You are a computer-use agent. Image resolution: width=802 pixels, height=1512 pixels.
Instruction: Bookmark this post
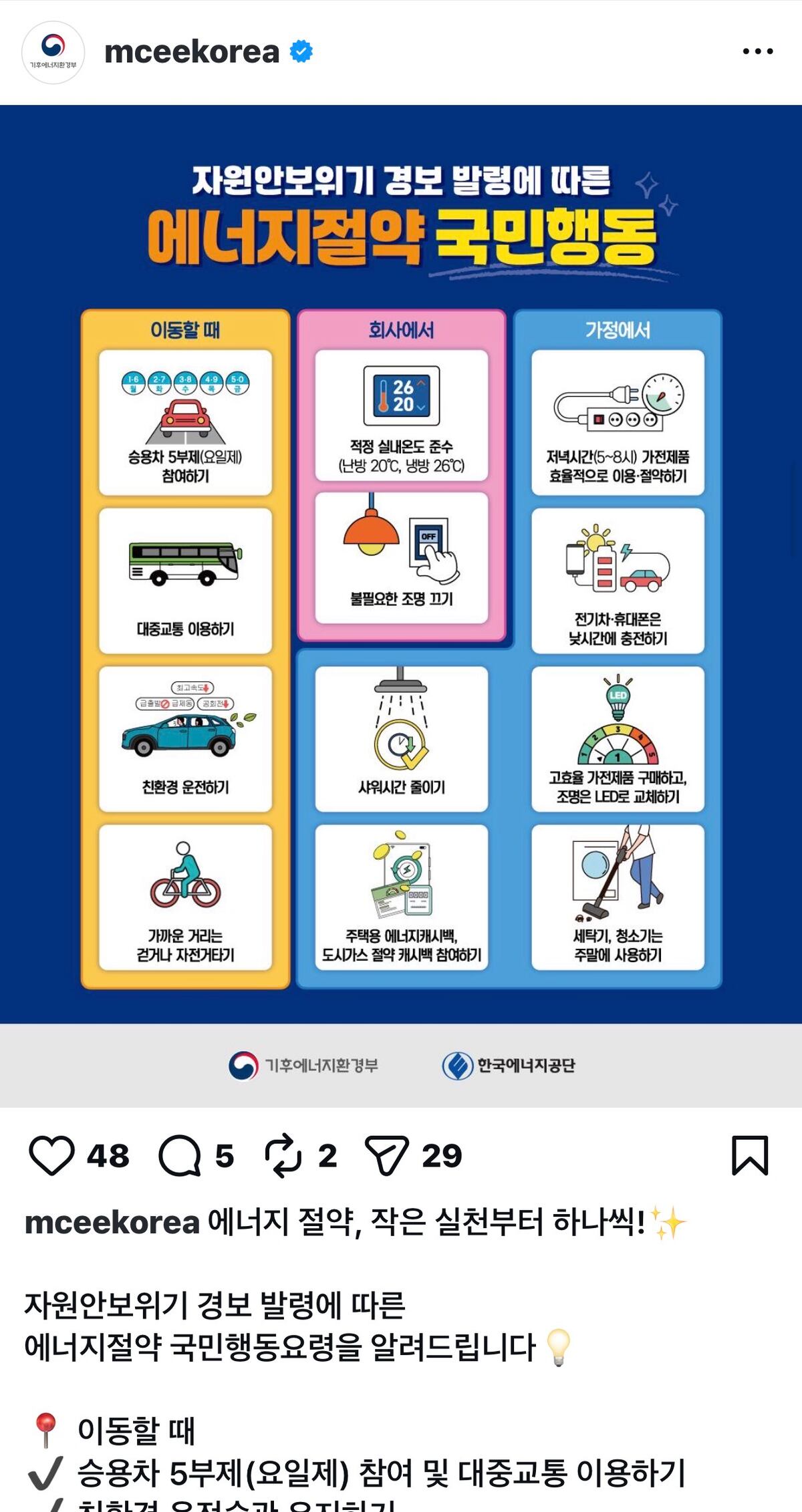point(750,1155)
